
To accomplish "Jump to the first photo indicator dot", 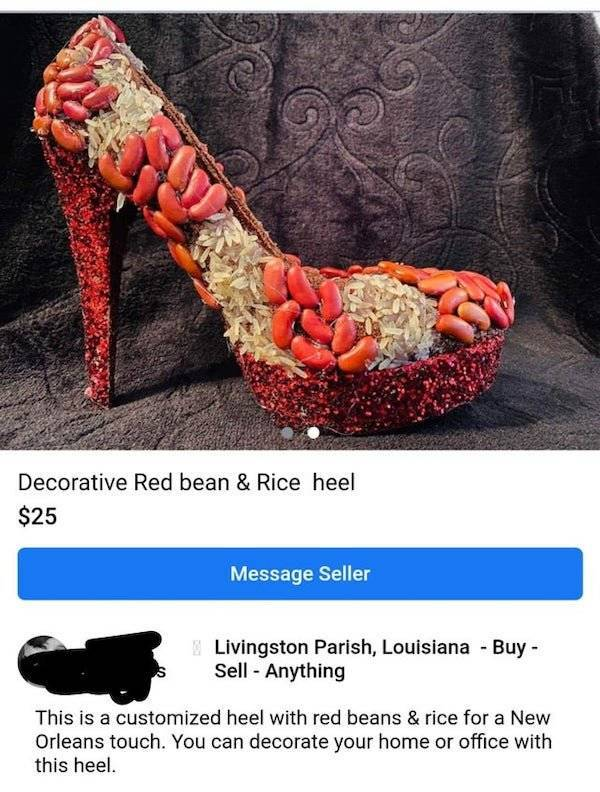I will (x=287, y=433).
